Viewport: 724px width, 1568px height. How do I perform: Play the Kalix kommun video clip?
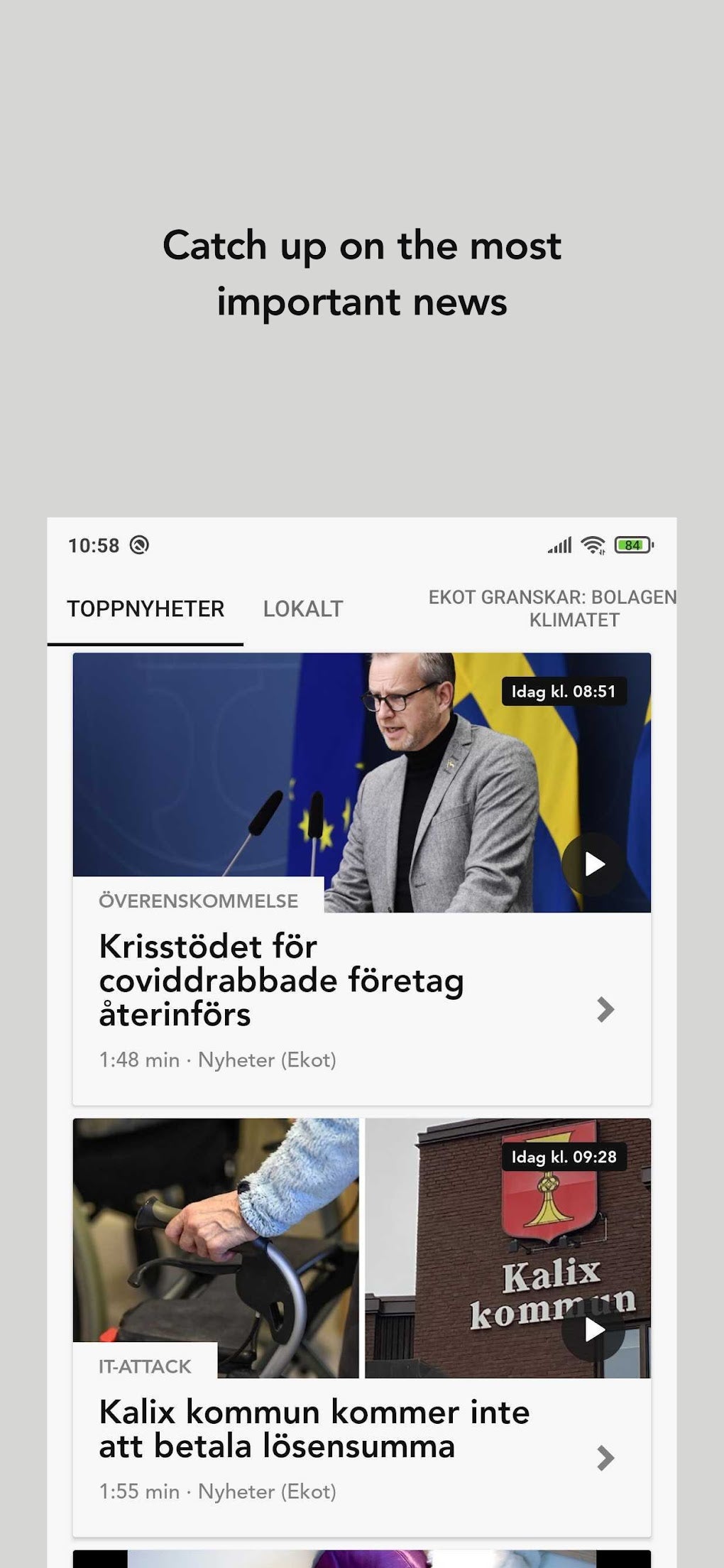click(x=594, y=1332)
